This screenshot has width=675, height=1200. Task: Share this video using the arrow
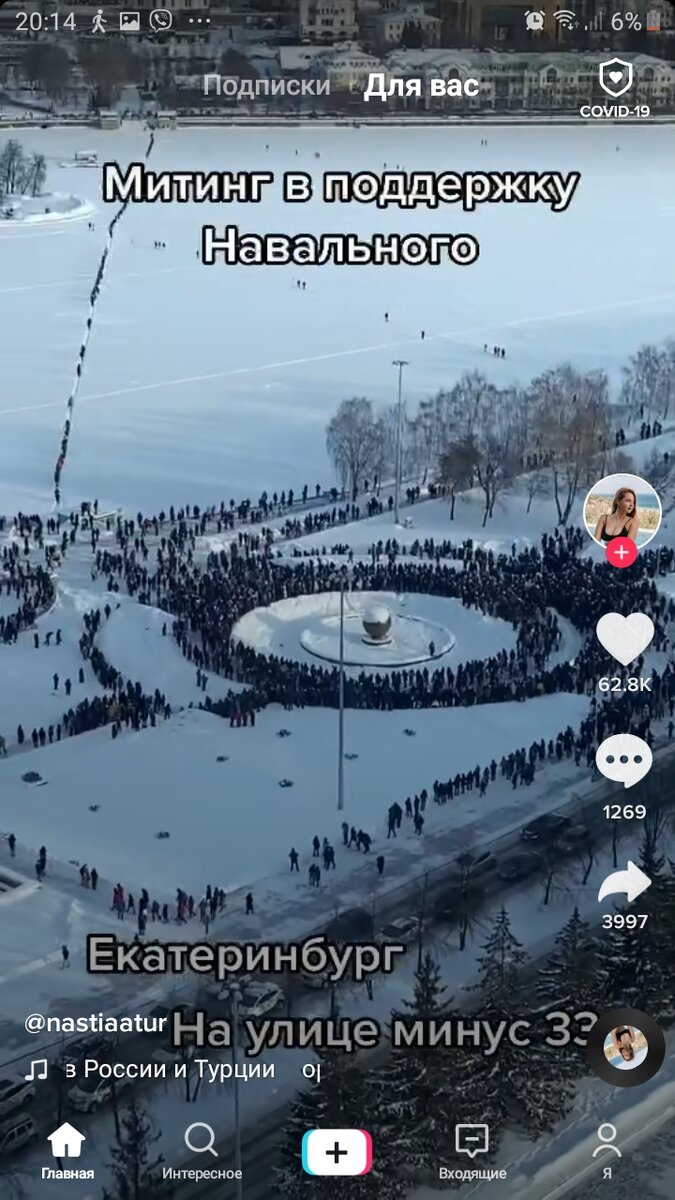point(624,883)
